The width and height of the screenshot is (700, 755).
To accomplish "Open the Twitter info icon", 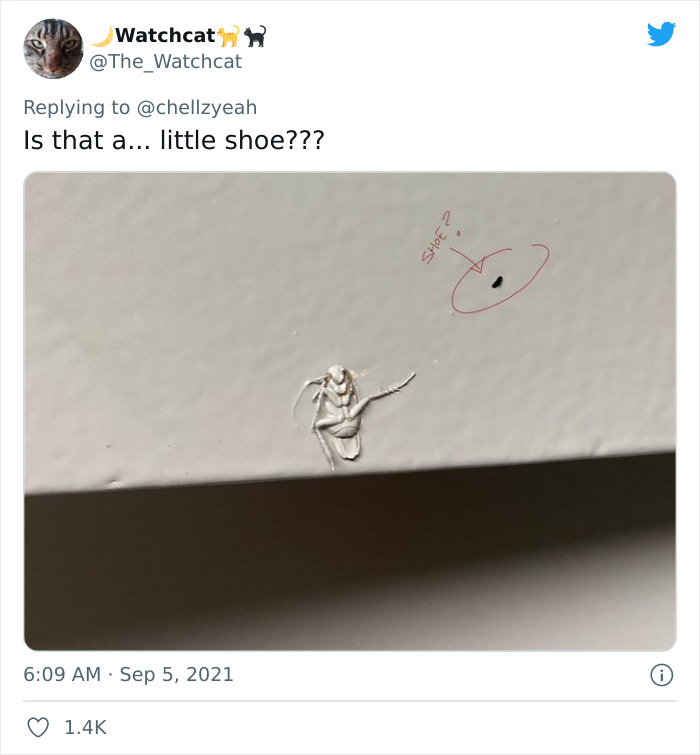I will pyautogui.click(x=661, y=676).
